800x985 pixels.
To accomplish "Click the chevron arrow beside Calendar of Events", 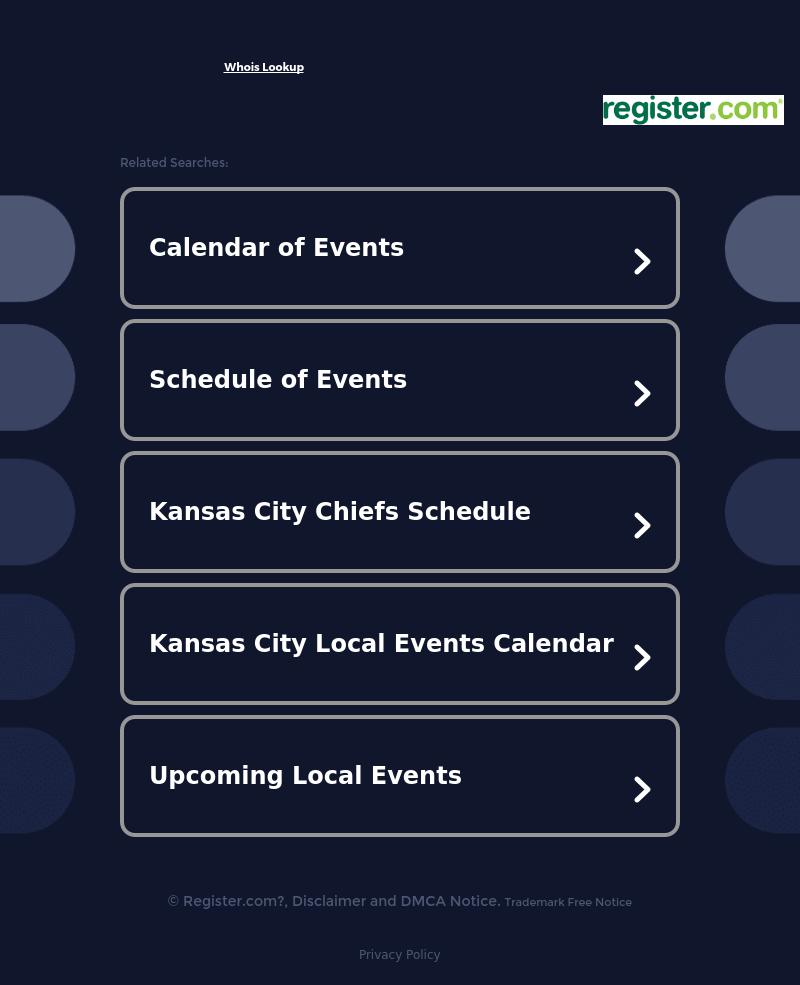I will pyautogui.click(x=642, y=261).
